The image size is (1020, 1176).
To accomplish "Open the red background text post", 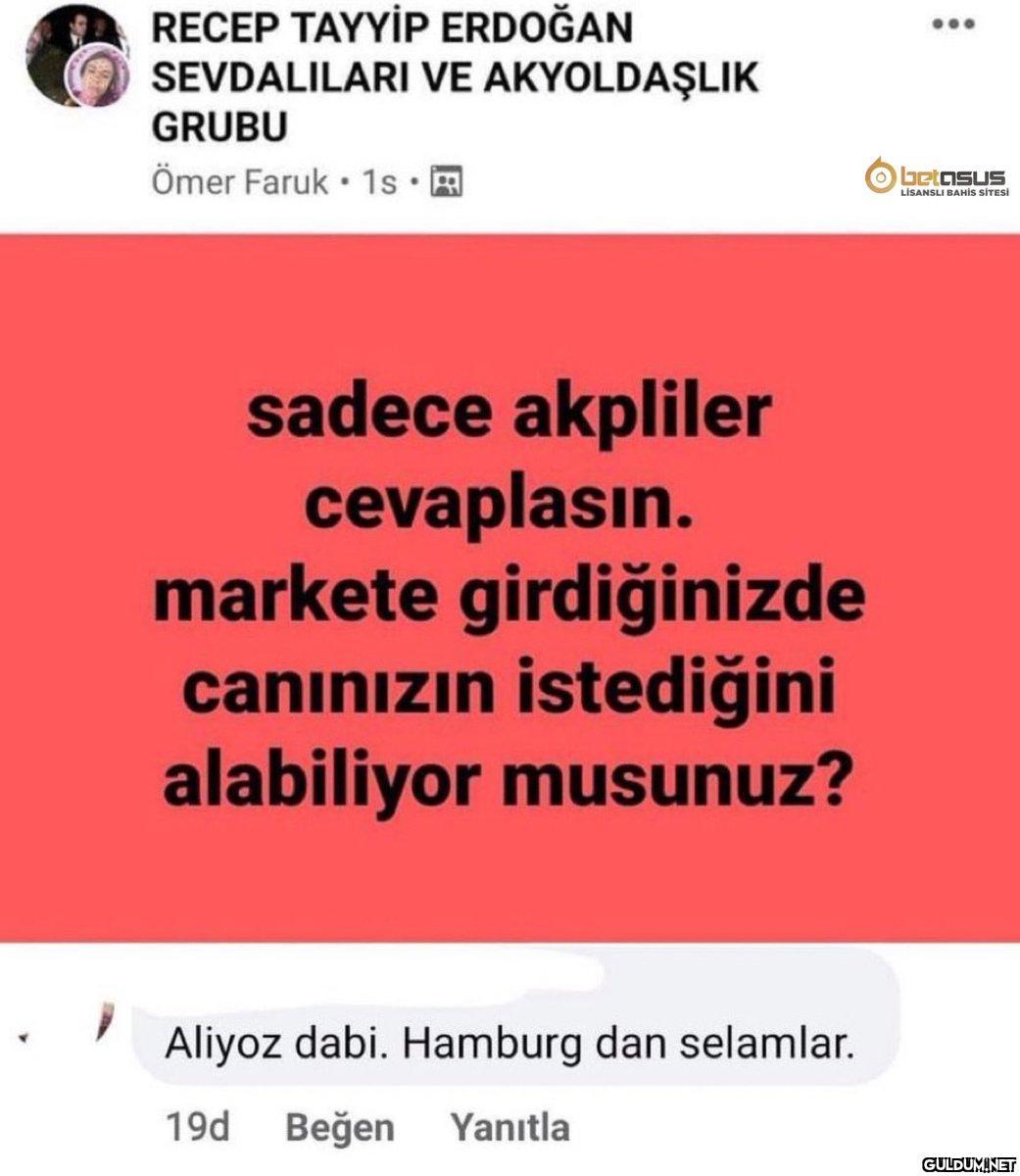I will coord(510,588).
